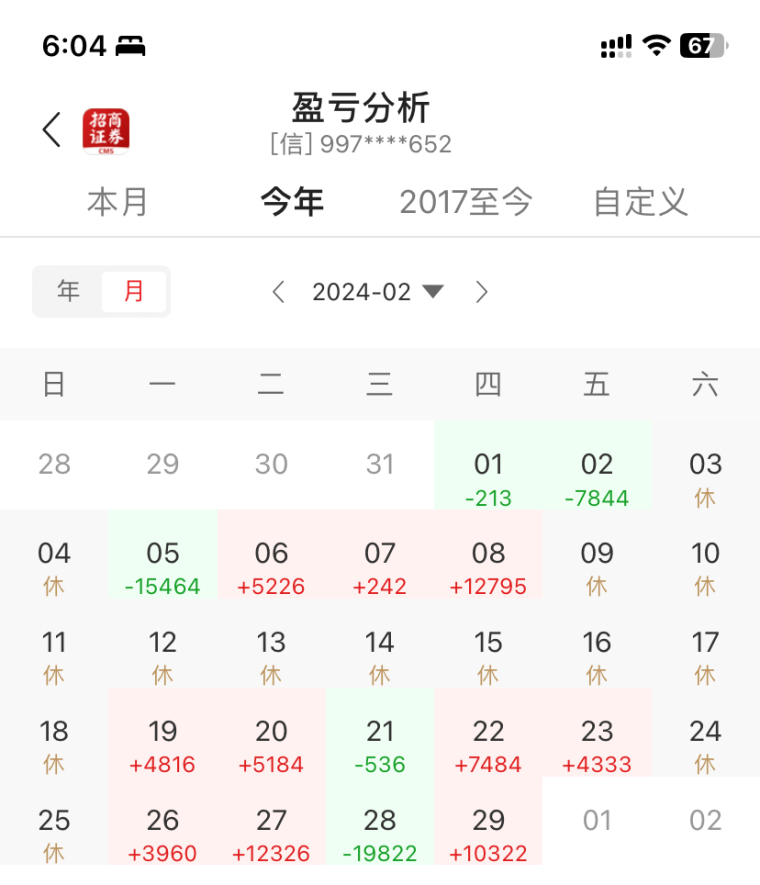Select day 22 showing +7484
760x885 pixels.
pos(488,745)
